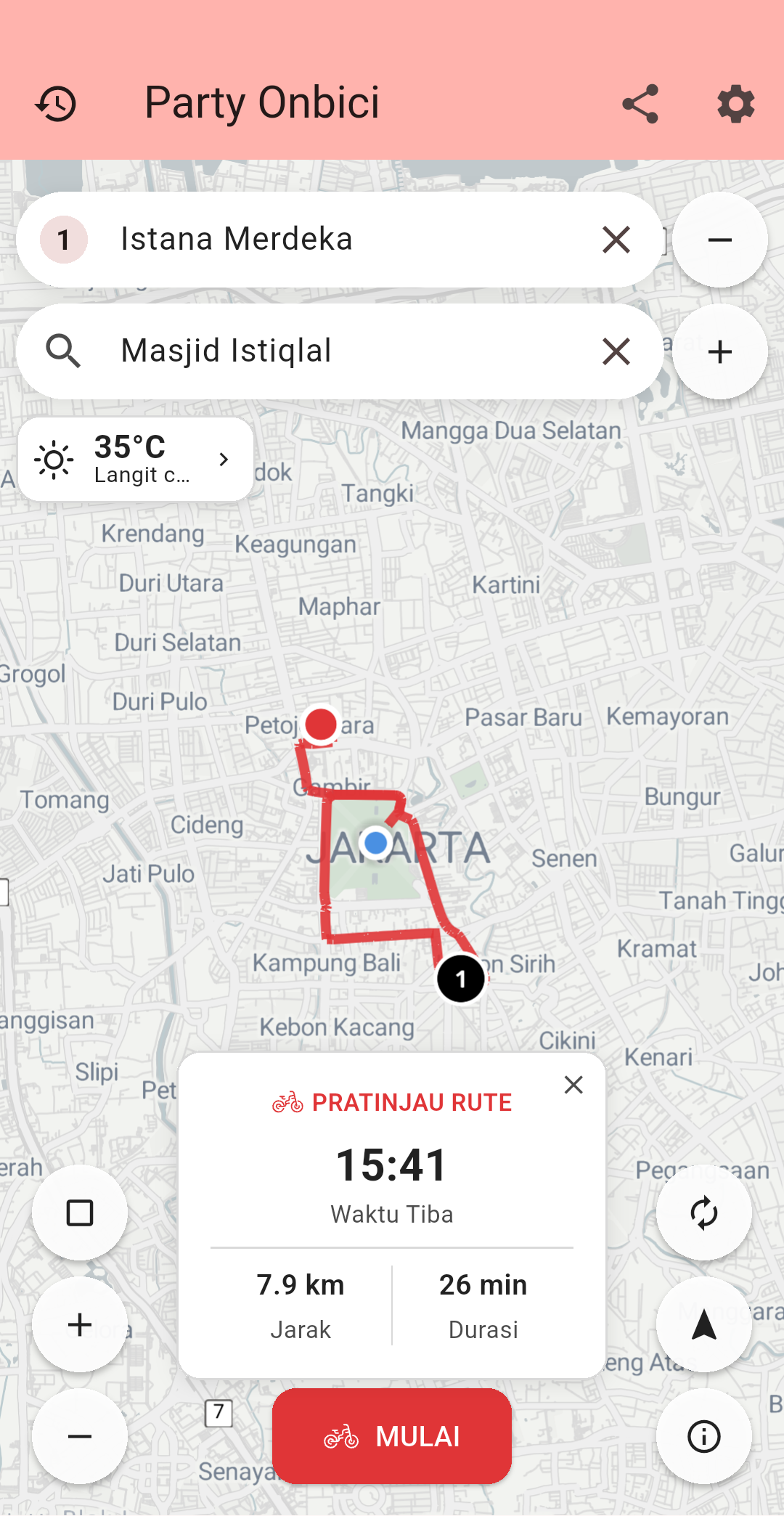Screen dimensions: 784x1516
Task: Remove a waypoint with the minus button
Action: [719, 238]
